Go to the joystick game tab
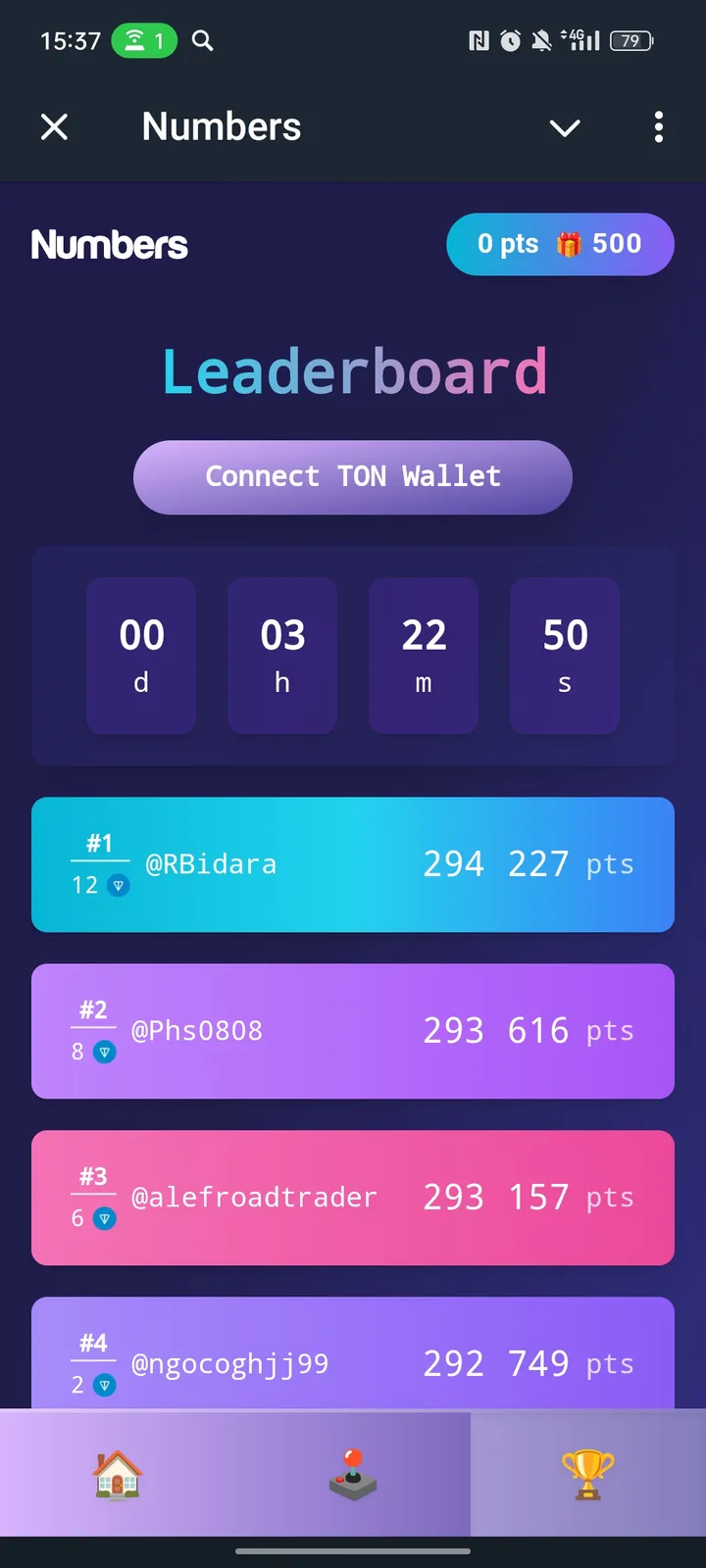 click(353, 1473)
